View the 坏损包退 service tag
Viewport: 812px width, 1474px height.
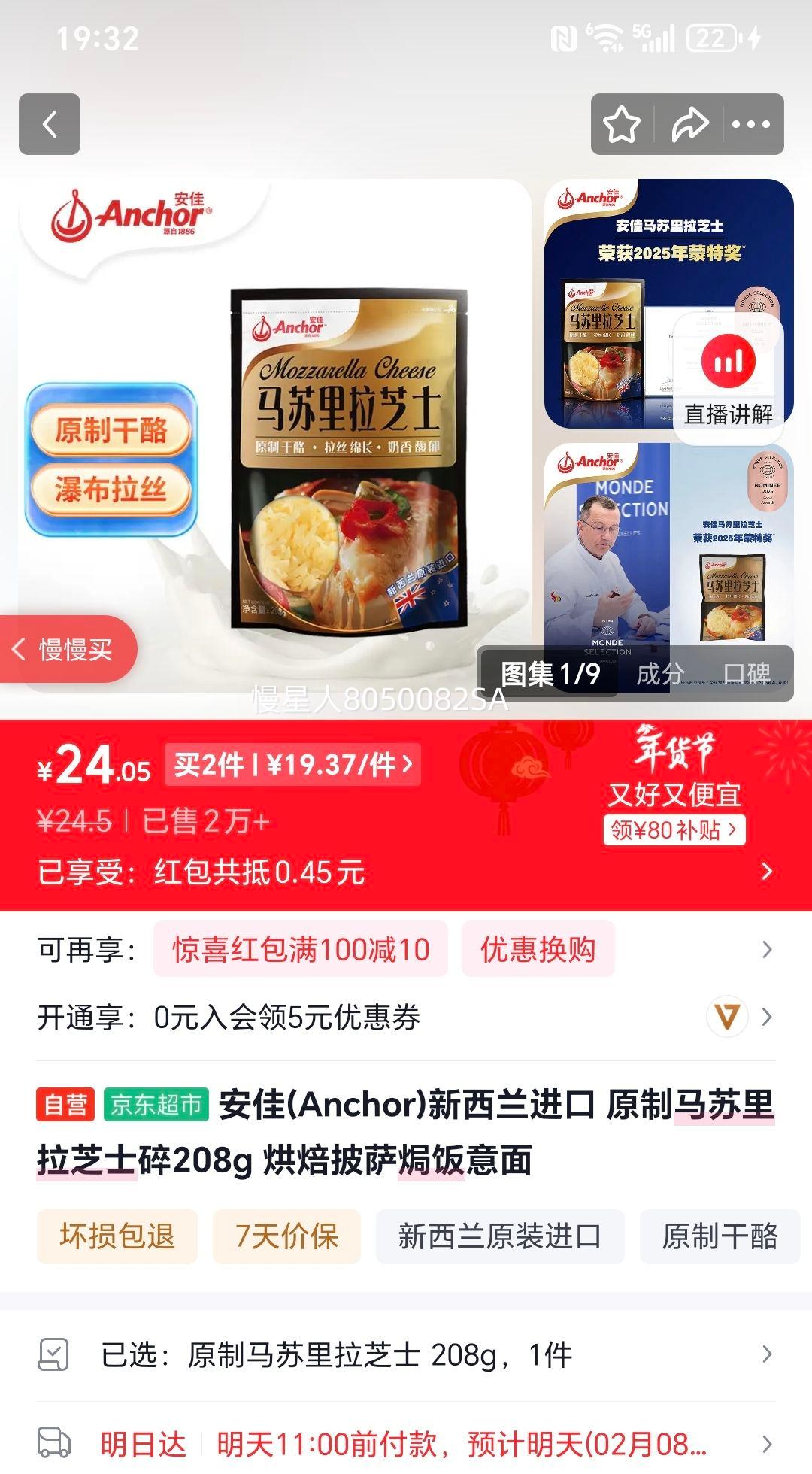click(x=117, y=1236)
